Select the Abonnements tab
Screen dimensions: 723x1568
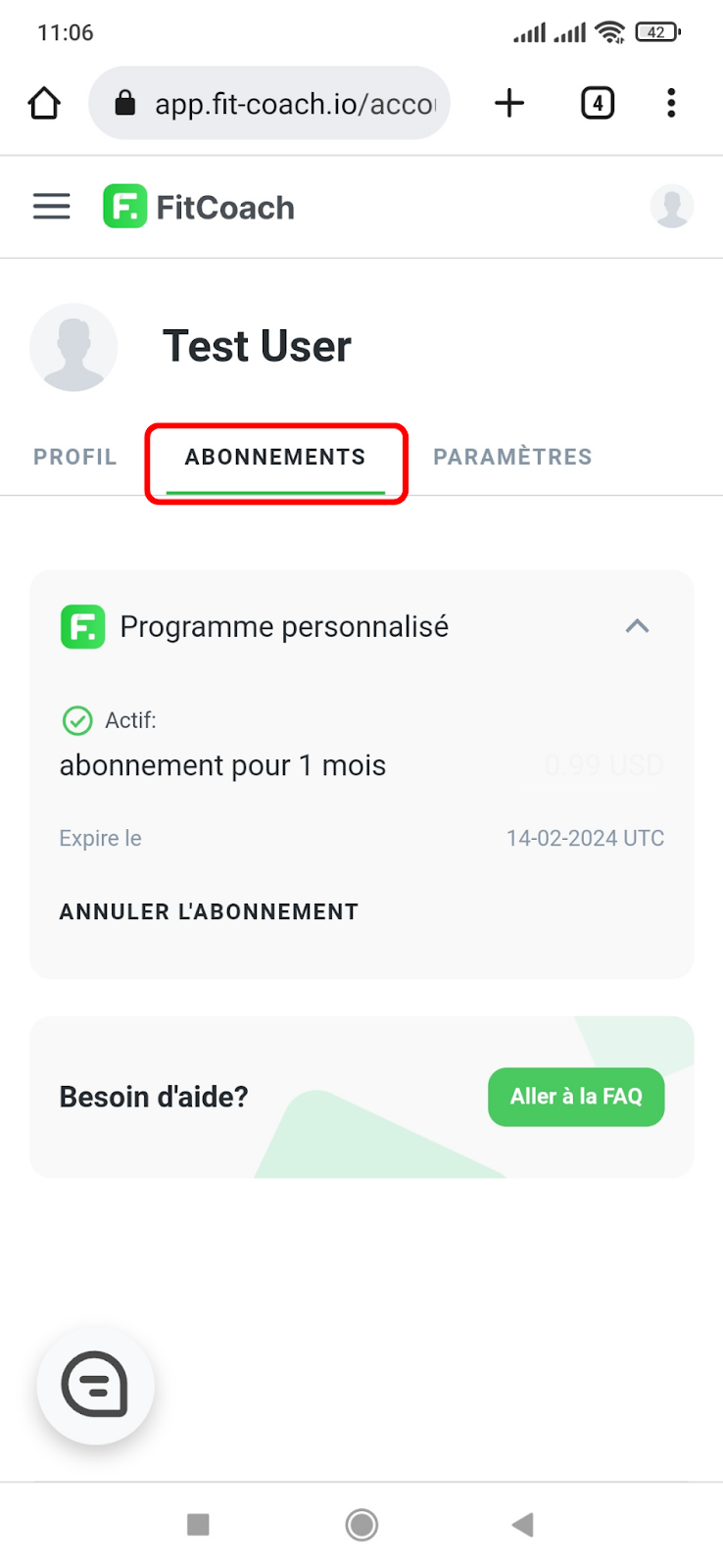click(x=275, y=457)
